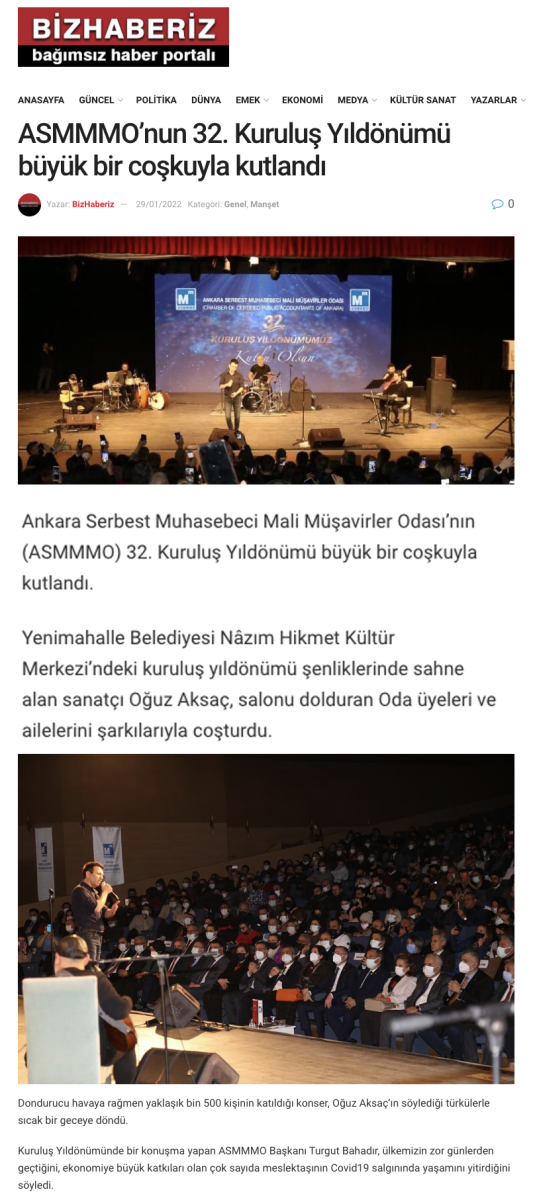
Task: Go to the ANASAYFA menu item
Action: click(41, 100)
